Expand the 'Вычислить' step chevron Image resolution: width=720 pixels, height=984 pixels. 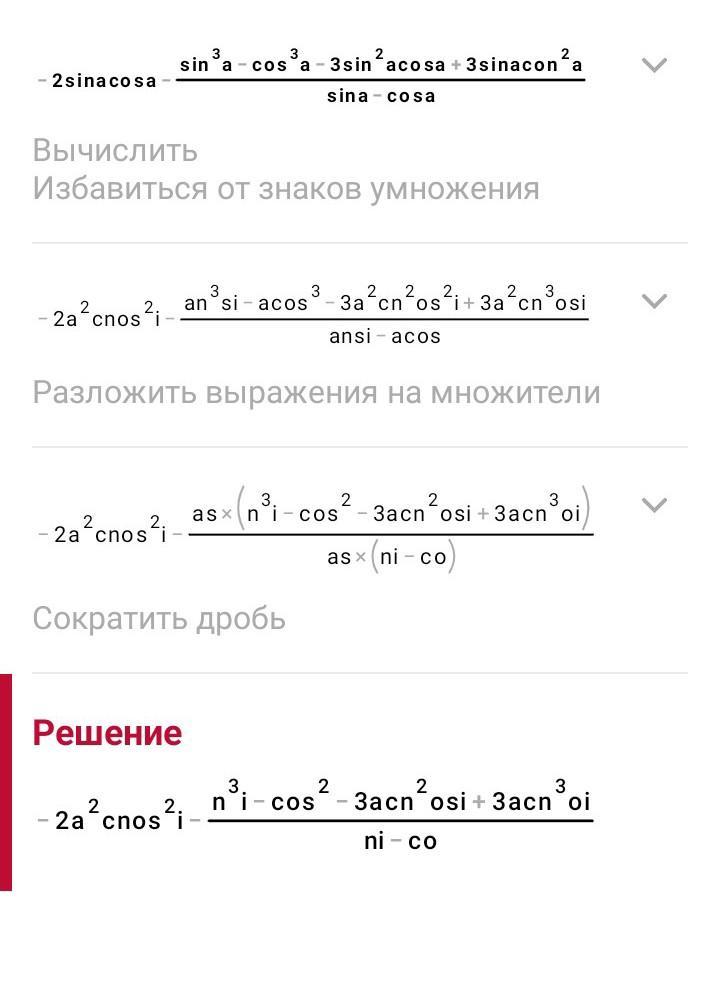click(x=654, y=66)
